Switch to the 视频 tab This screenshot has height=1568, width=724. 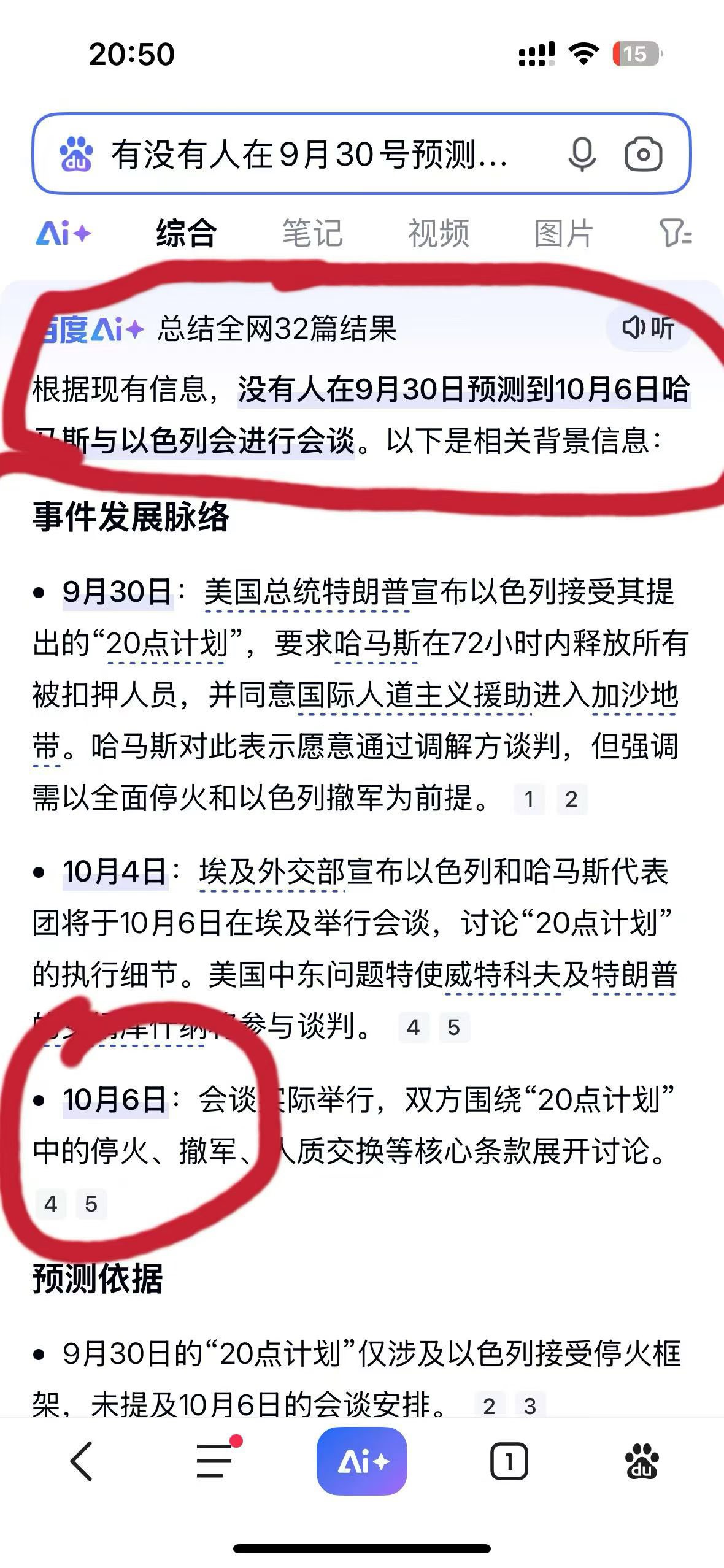coord(438,234)
